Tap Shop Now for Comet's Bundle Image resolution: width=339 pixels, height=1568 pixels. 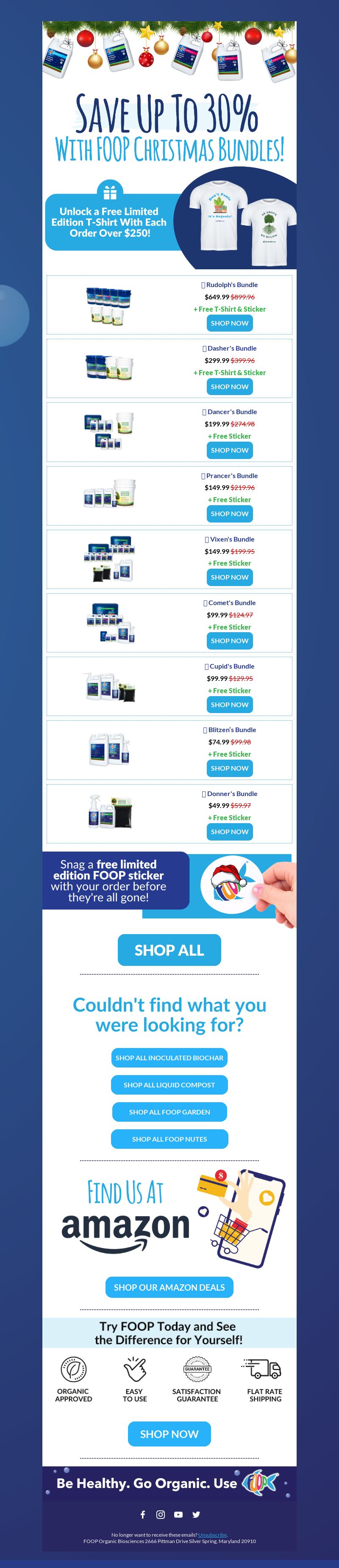click(x=229, y=641)
